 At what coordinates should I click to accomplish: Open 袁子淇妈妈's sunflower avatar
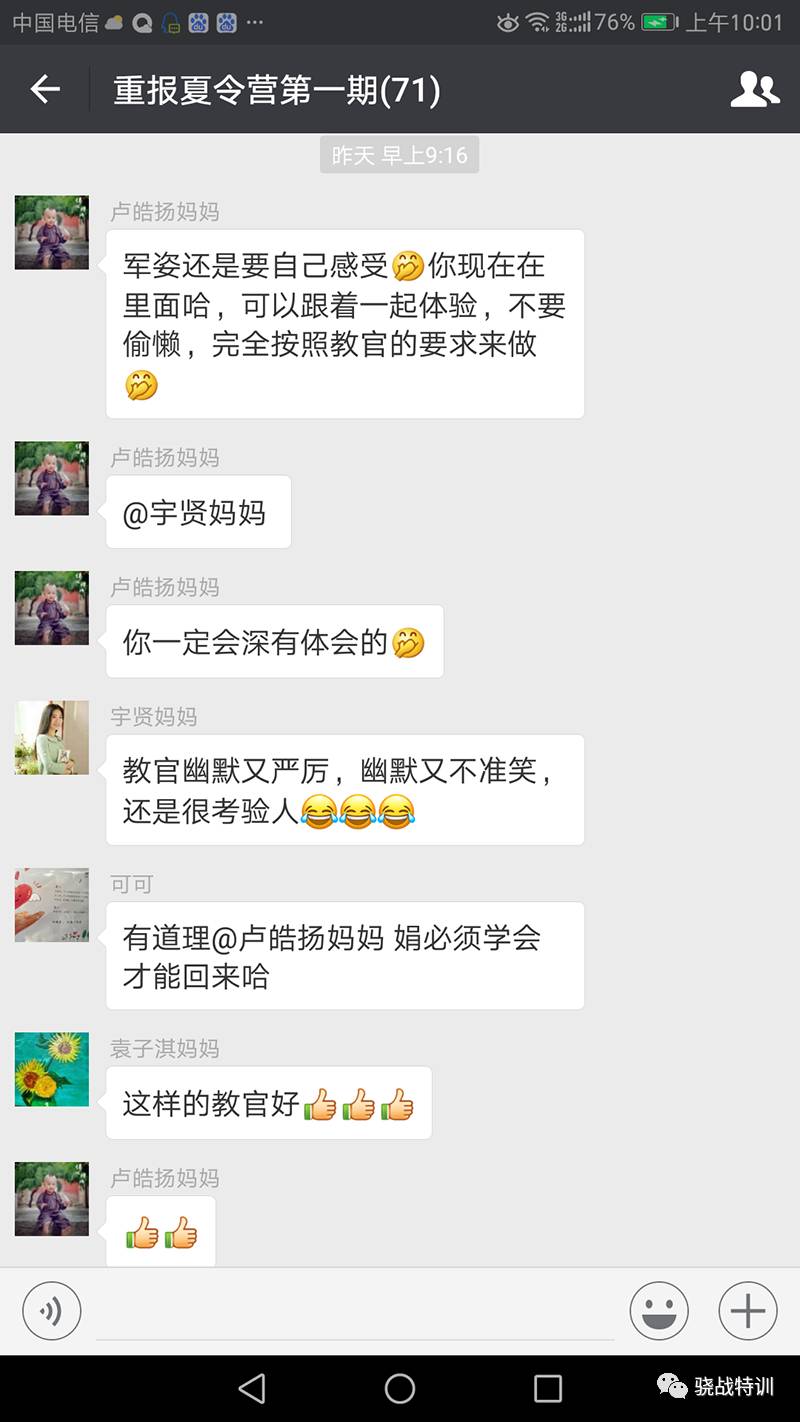tap(52, 1069)
